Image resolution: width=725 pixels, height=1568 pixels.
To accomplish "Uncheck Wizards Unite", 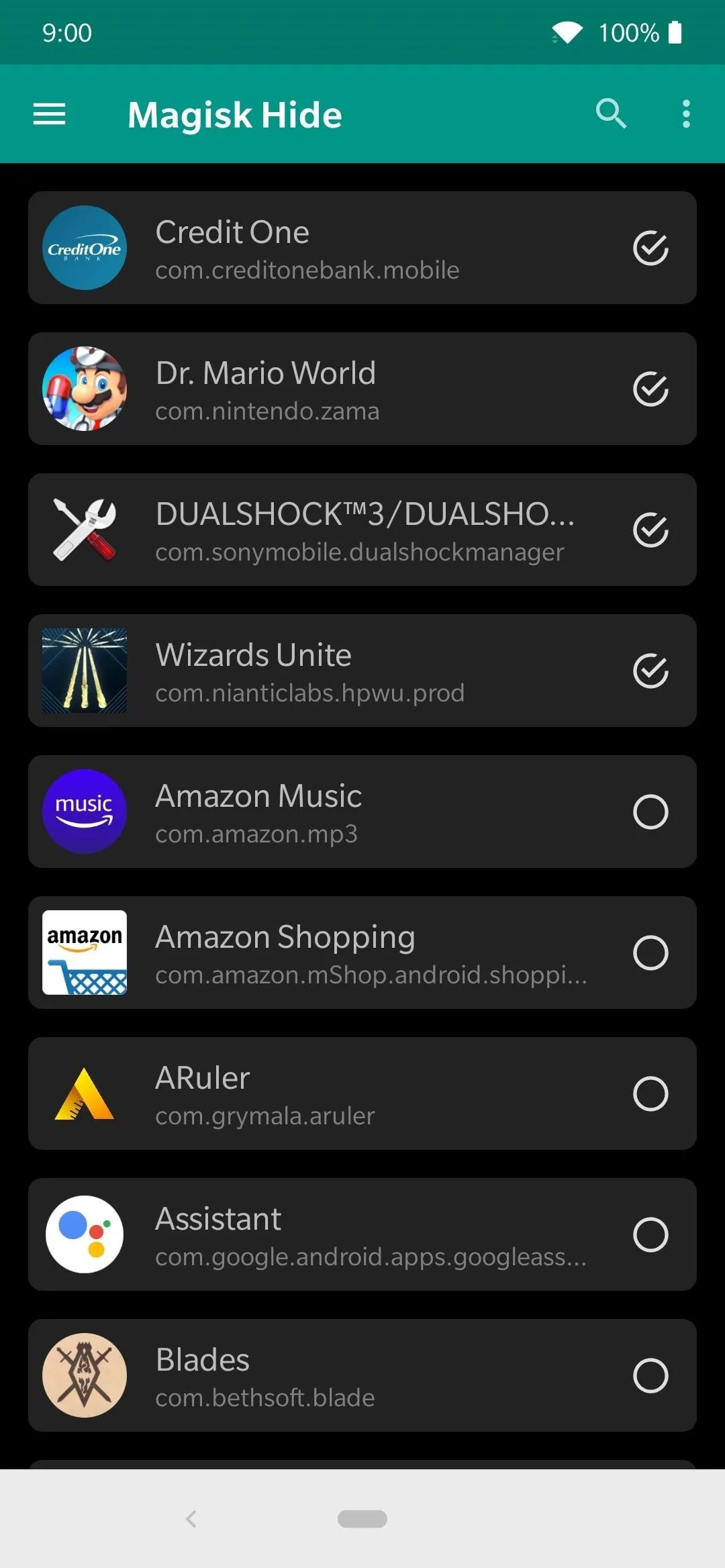I will tap(650, 671).
